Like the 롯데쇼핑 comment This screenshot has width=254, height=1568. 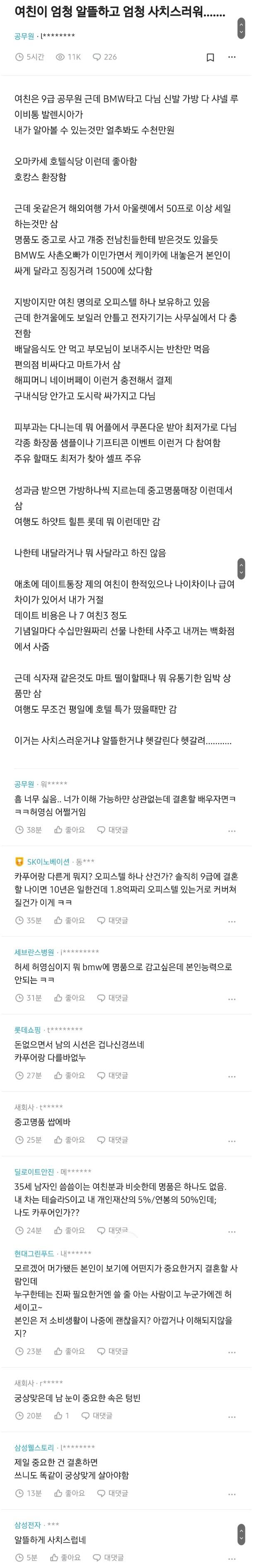[70, 1076]
